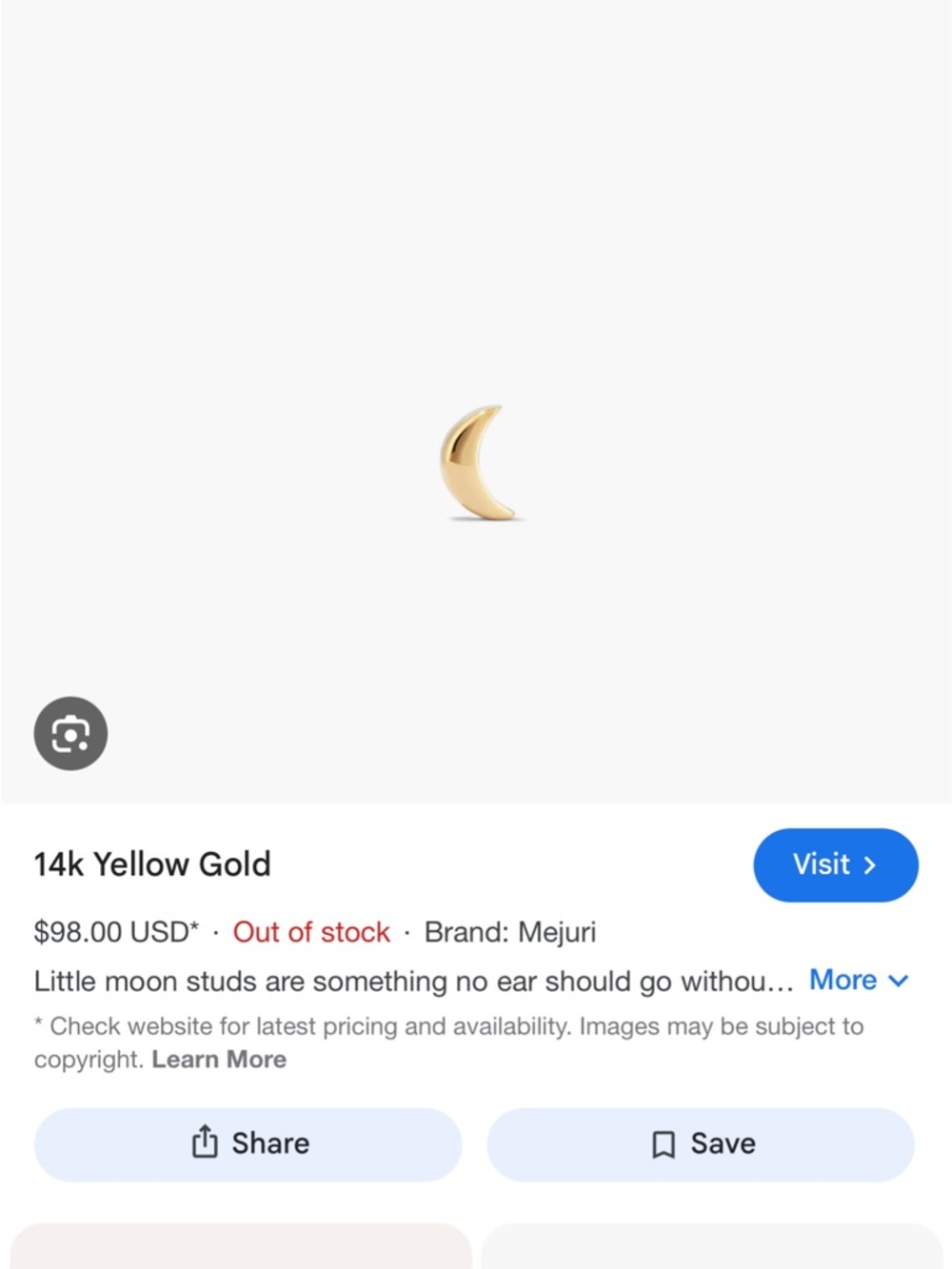The width and height of the screenshot is (952, 1269).
Task: Select the Brand: Mejuri label
Action: pos(510,933)
